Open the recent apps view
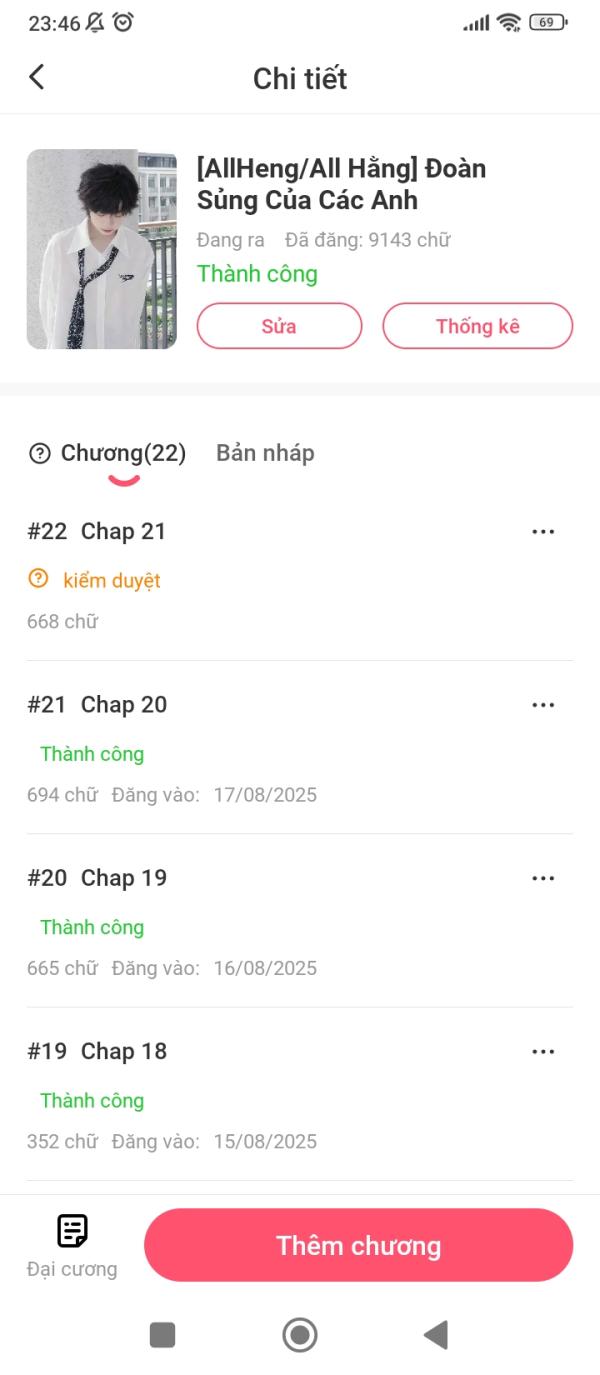The image size is (600, 1375). pyautogui.click(x=162, y=1335)
